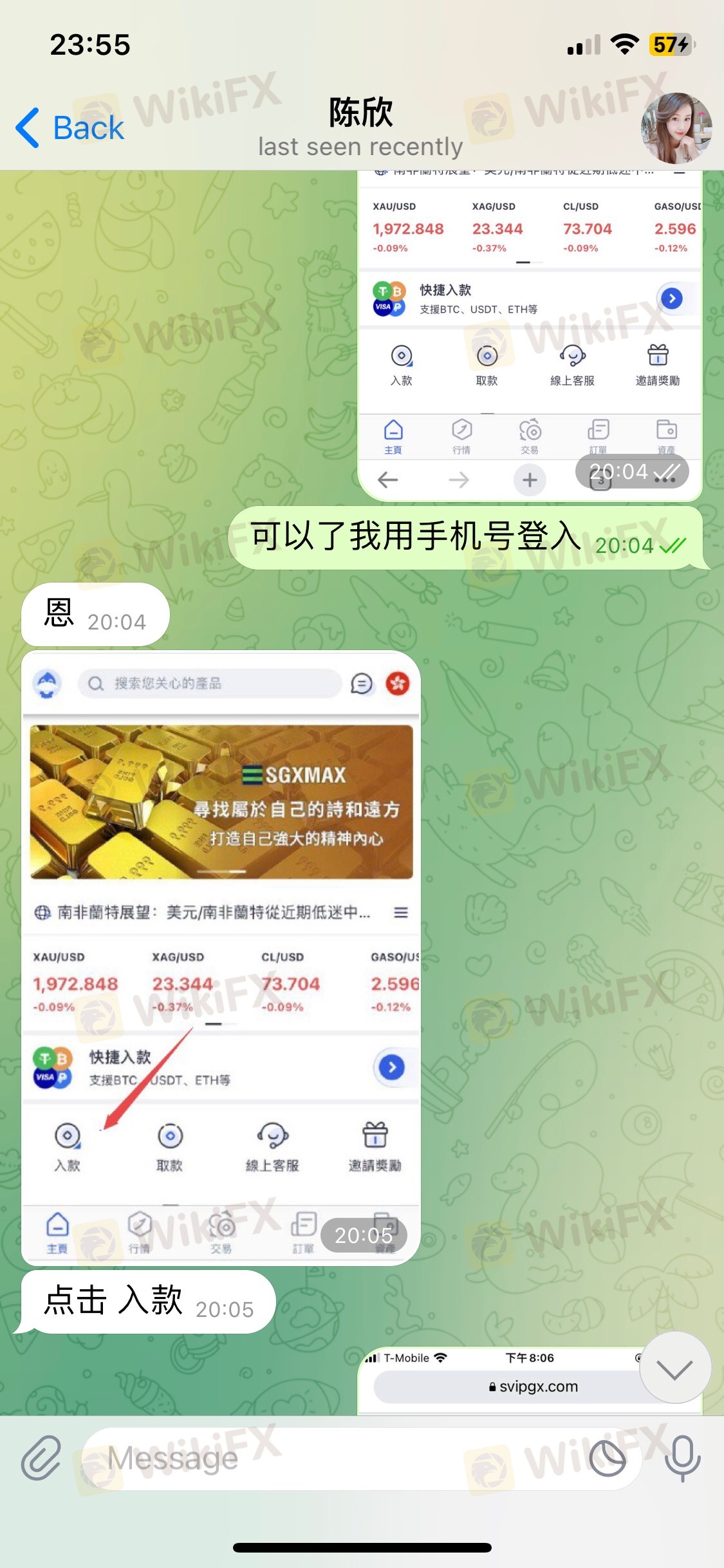View the screenshot sent at 20:04

pyautogui.click(x=530, y=335)
